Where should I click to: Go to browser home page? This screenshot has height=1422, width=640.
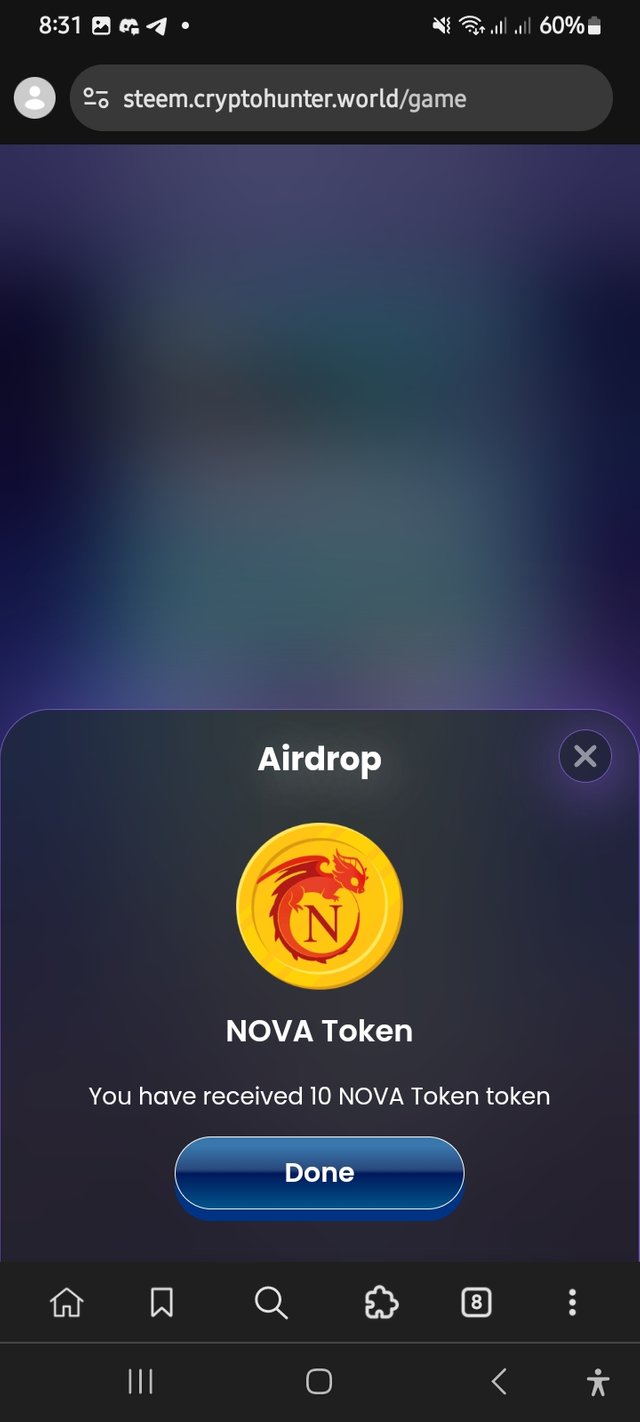point(67,1302)
